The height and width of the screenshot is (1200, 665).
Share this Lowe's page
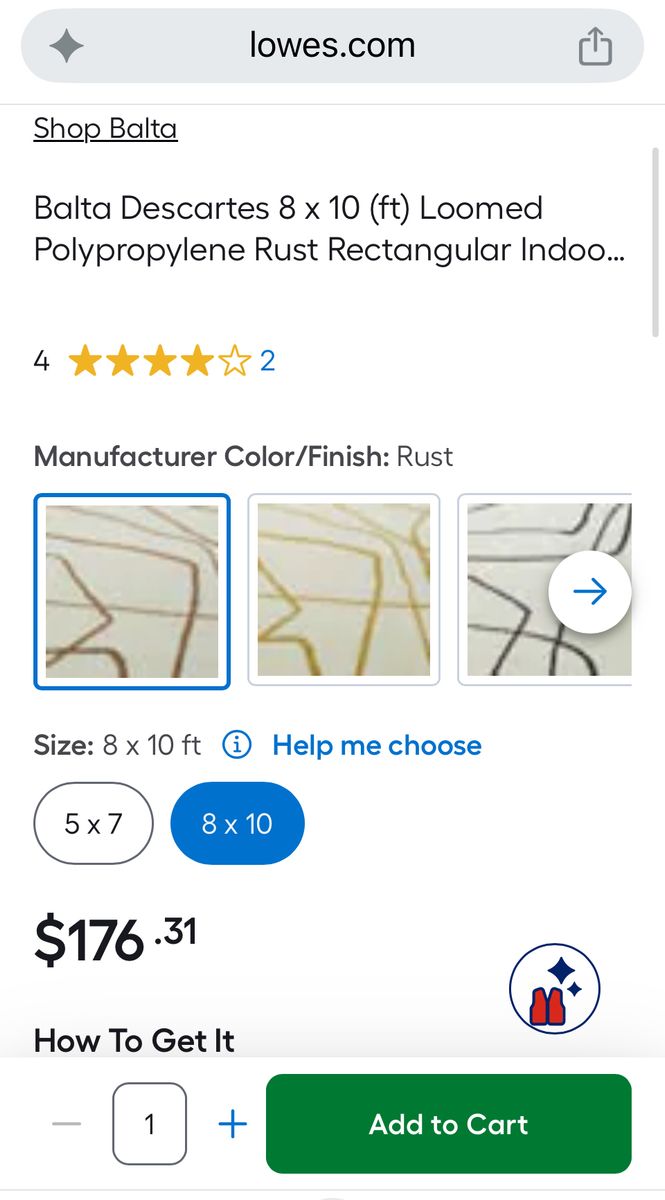coord(595,46)
